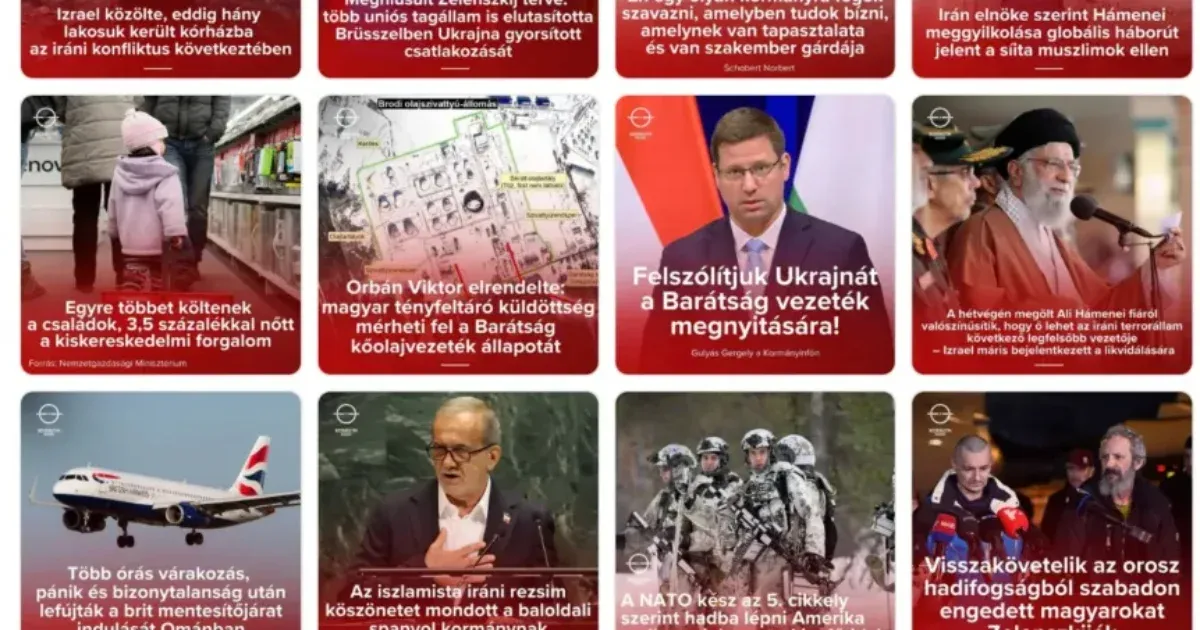Open the NATO Article 5 soldiers post

click(x=755, y=510)
